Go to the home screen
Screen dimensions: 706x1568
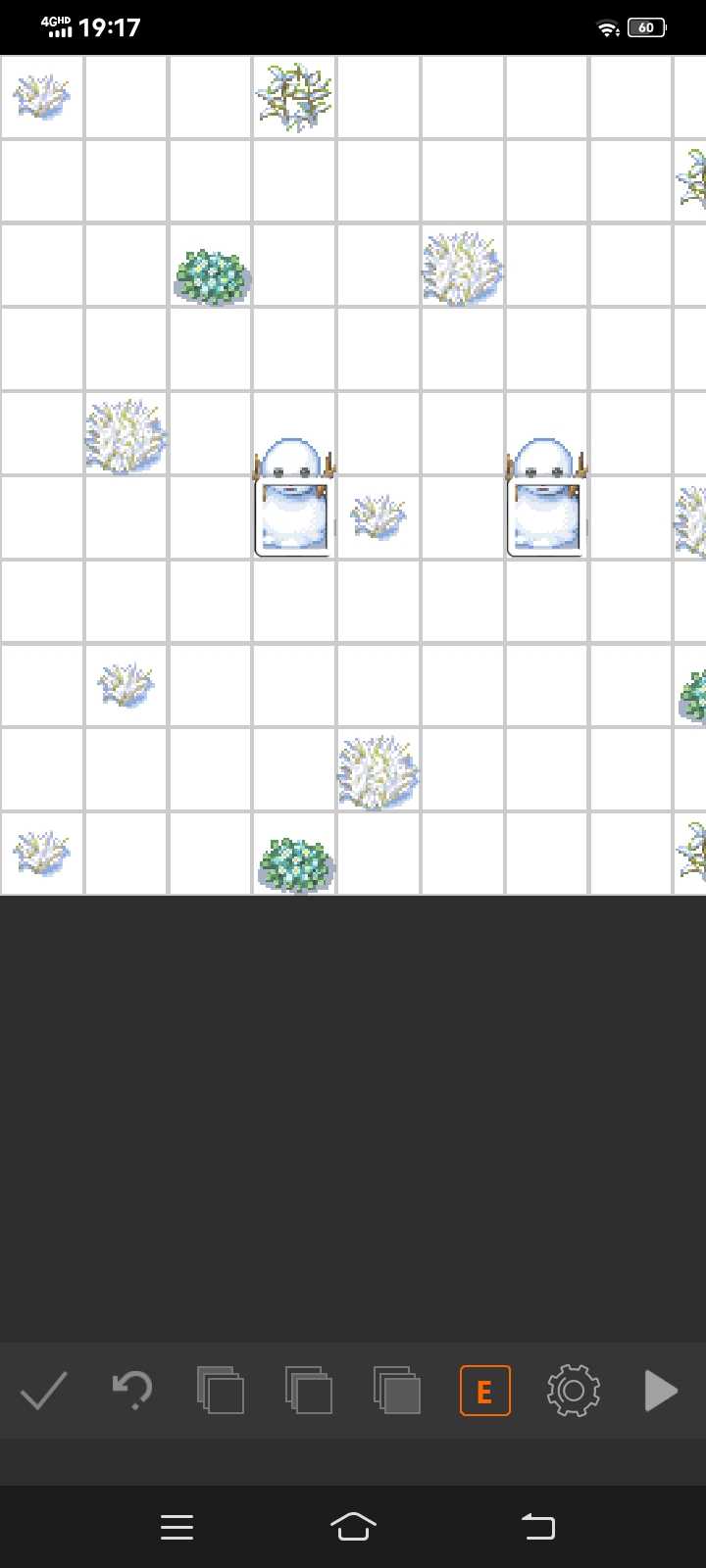353,1527
